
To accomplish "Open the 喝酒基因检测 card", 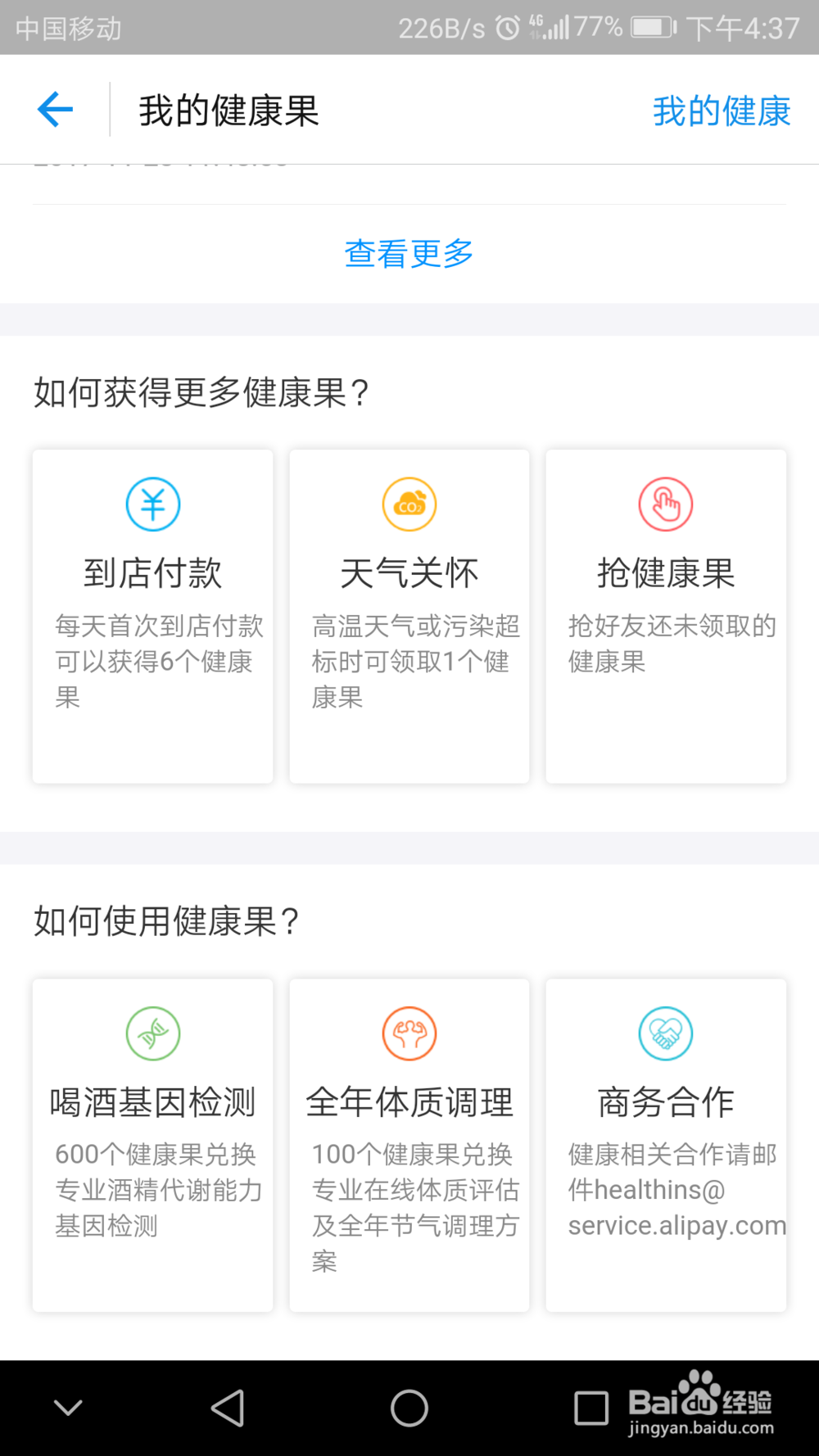I will 153,1145.
